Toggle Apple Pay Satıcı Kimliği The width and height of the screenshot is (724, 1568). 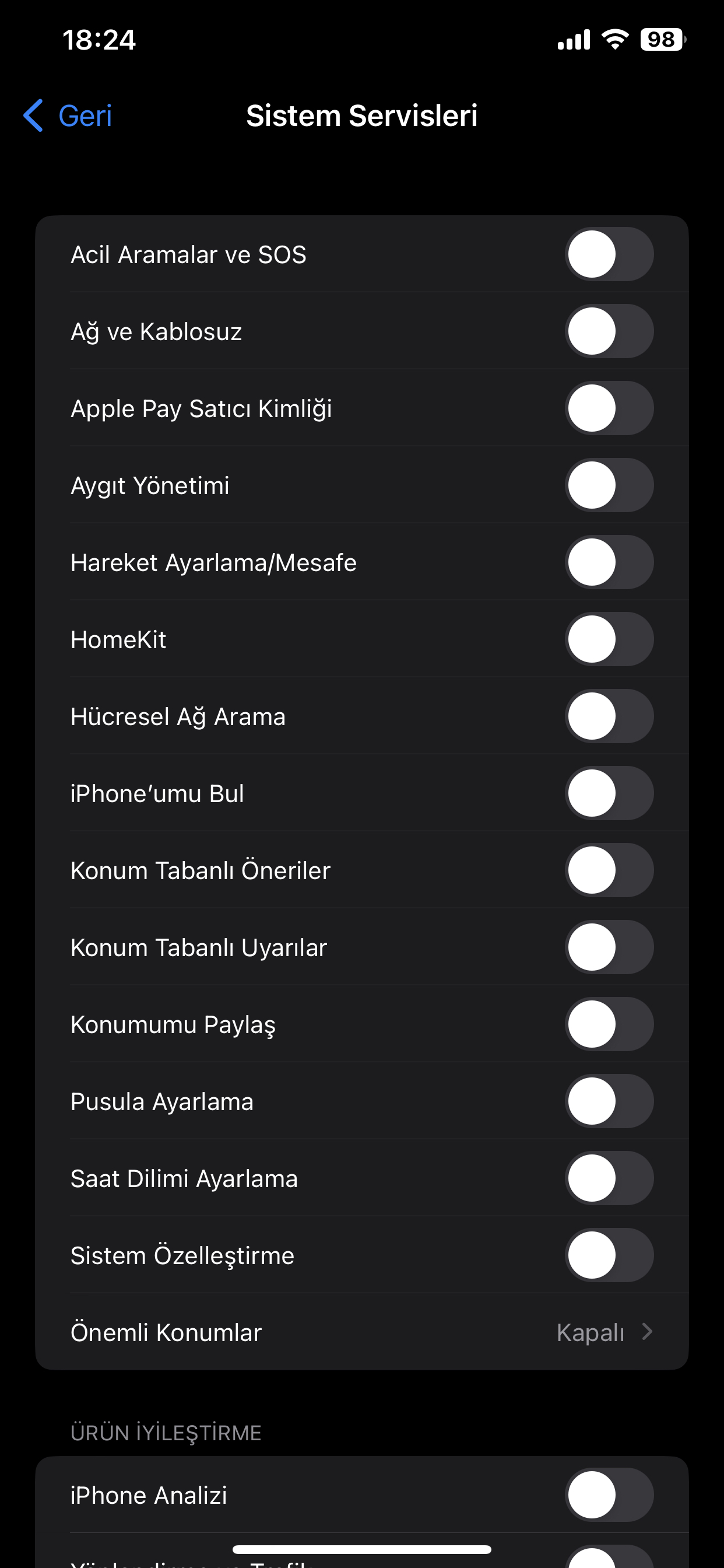click(609, 408)
